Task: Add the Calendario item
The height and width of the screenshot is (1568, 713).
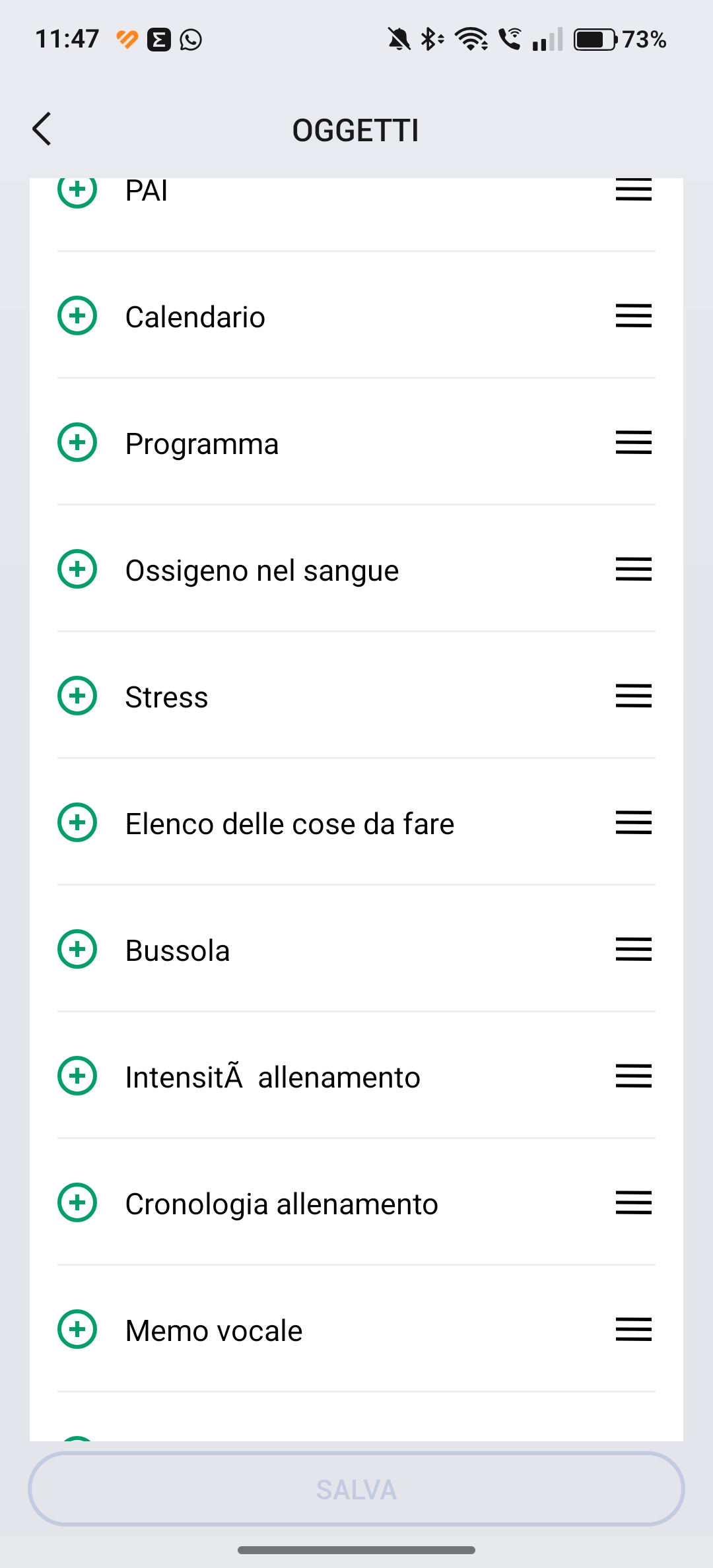Action: click(x=77, y=315)
